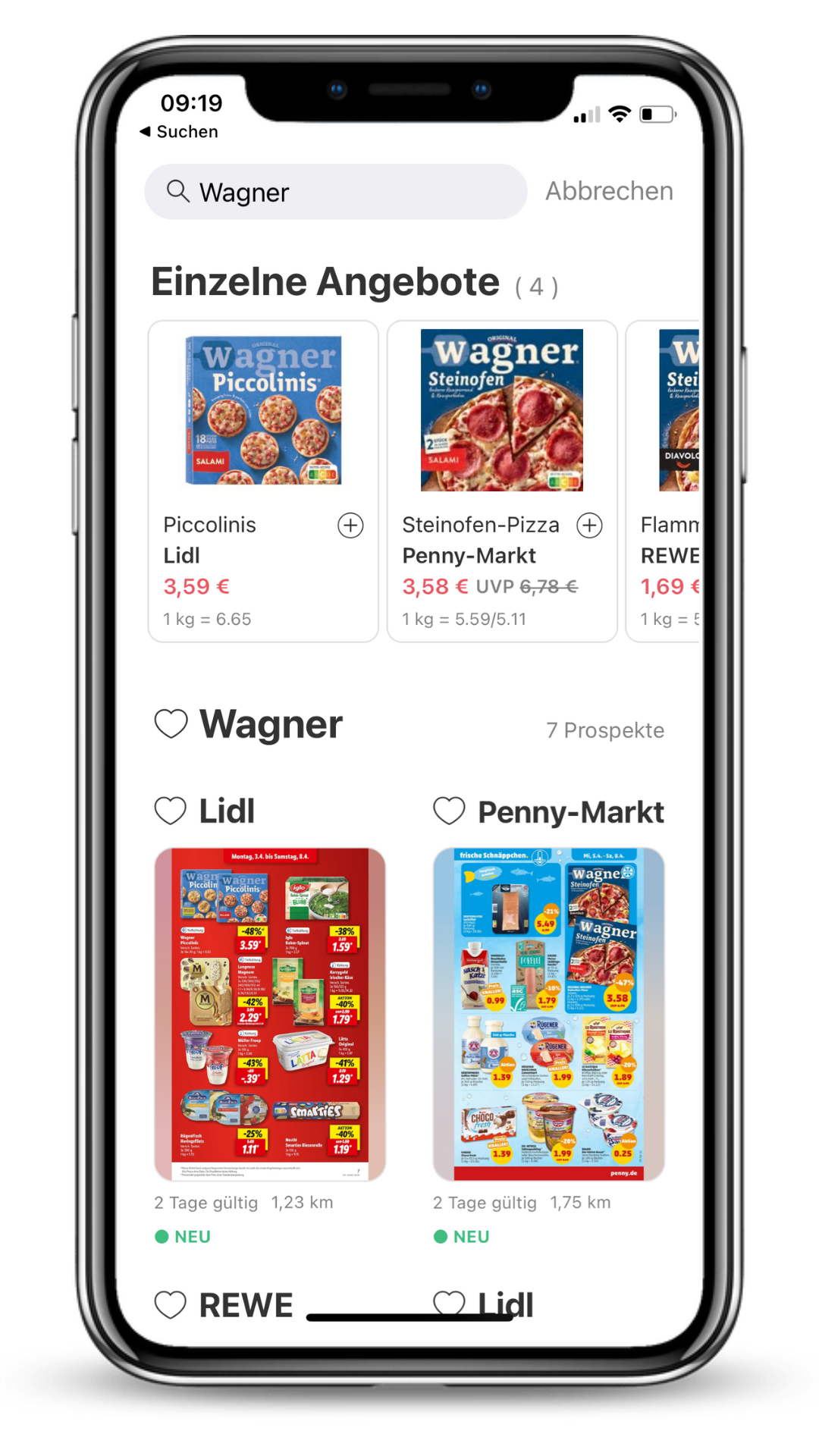The image size is (819, 1456).
Task: Favorite REWE with the heart icon
Action: 171,1304
